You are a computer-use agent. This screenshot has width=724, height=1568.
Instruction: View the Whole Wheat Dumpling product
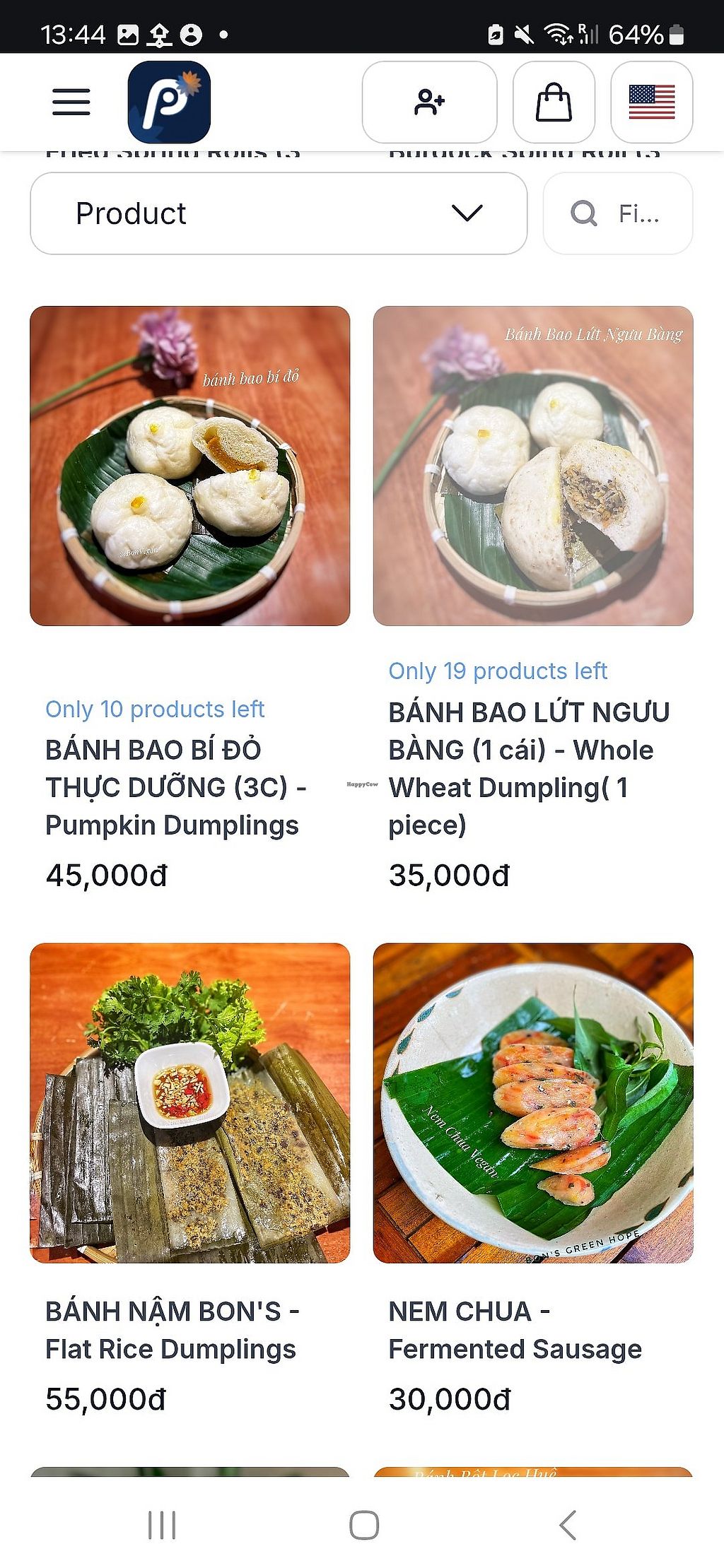pyautogui.click(x=533, y=466)
